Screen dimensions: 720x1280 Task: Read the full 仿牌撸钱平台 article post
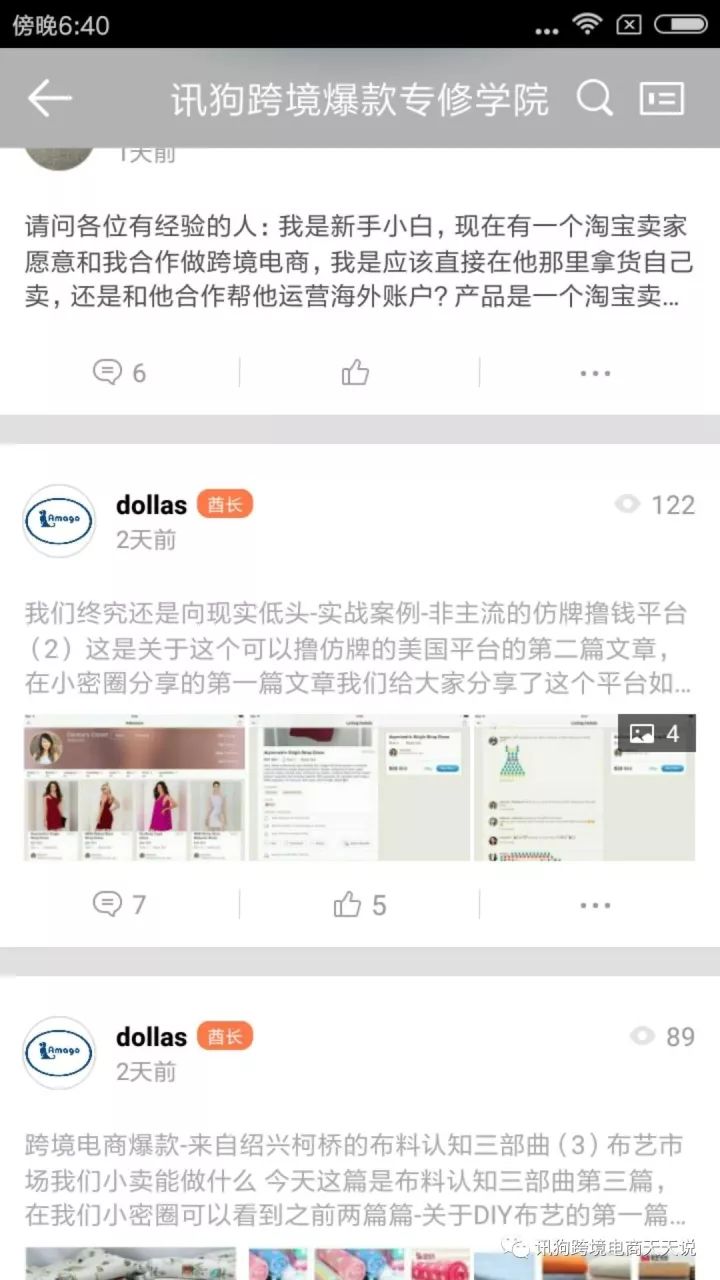pos(358,649)
